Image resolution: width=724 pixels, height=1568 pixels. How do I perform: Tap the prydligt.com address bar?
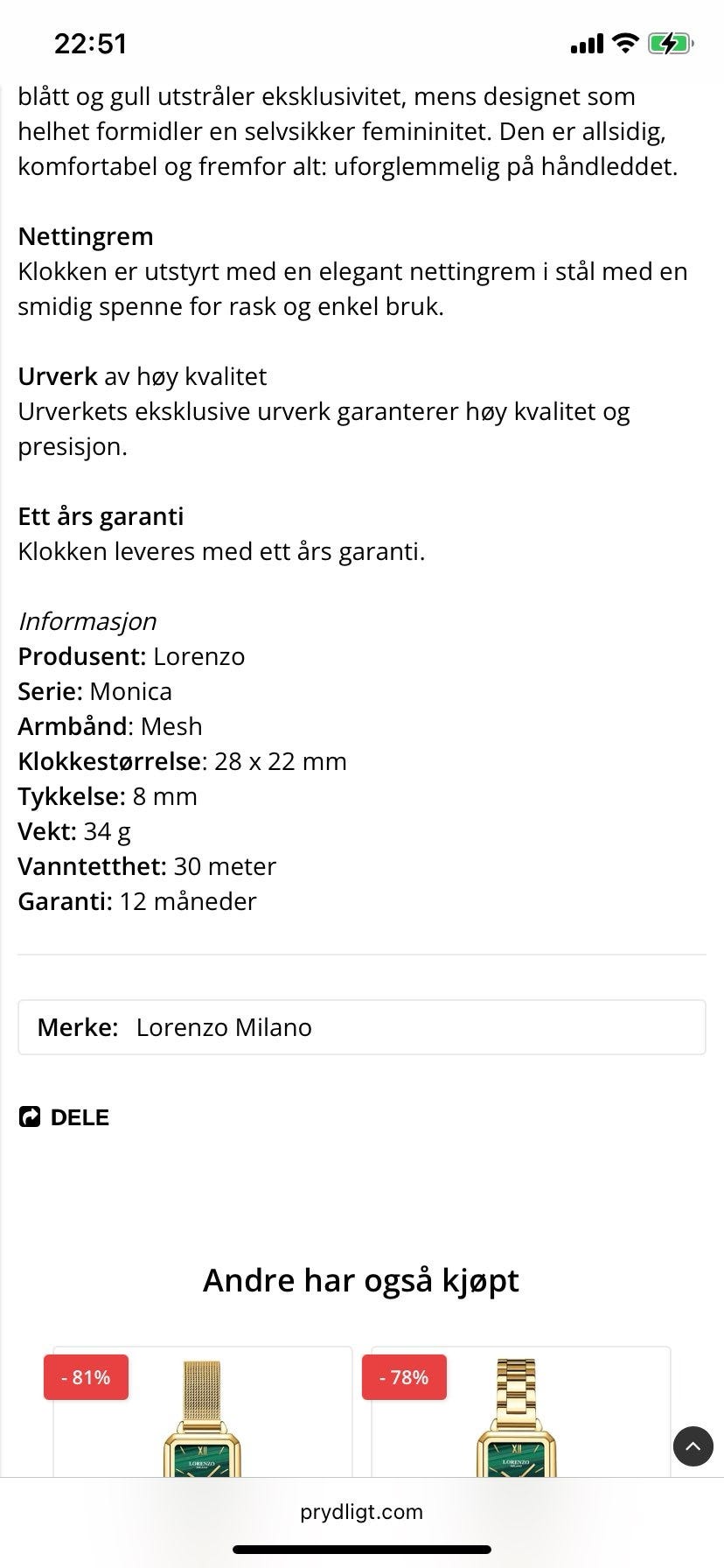(x=361, y=1511)
